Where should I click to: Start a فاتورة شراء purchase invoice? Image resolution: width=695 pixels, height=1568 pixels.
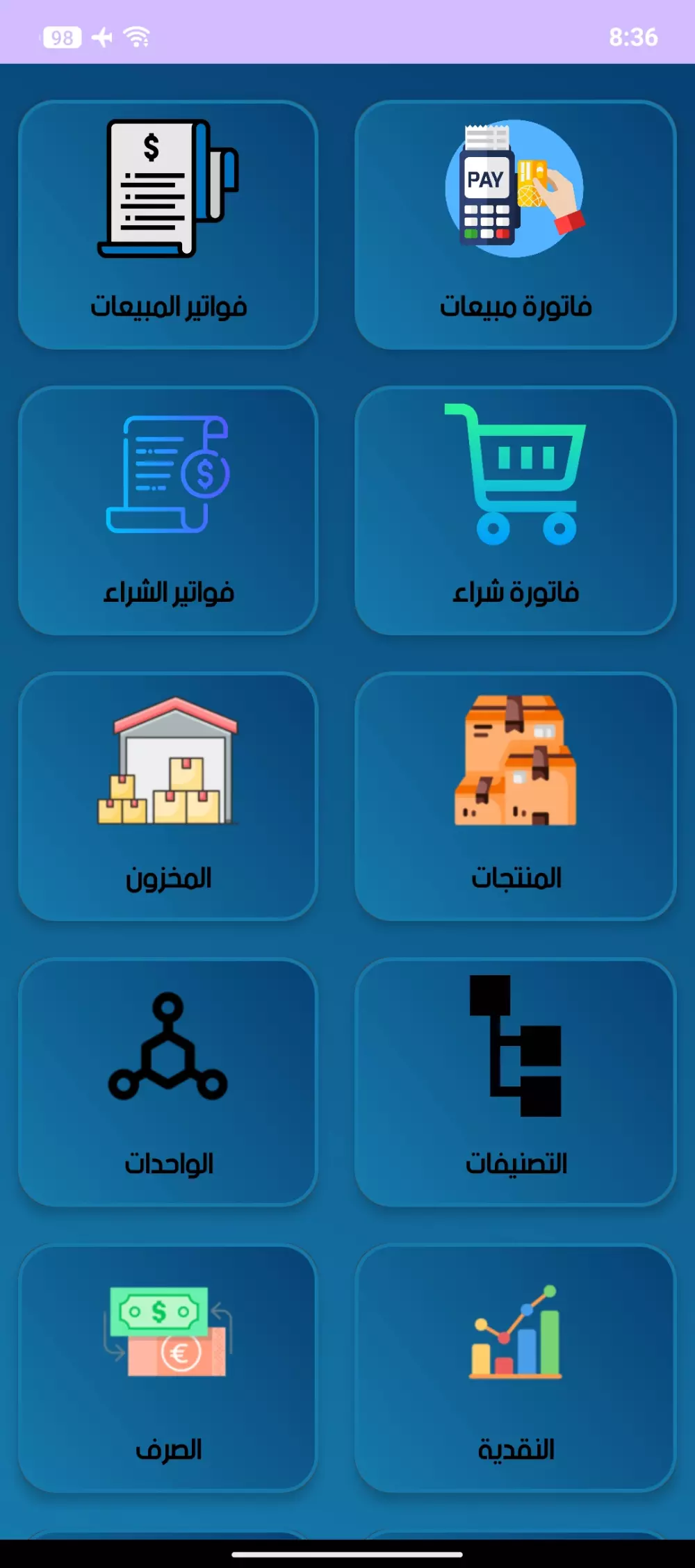tap(515, 510)
